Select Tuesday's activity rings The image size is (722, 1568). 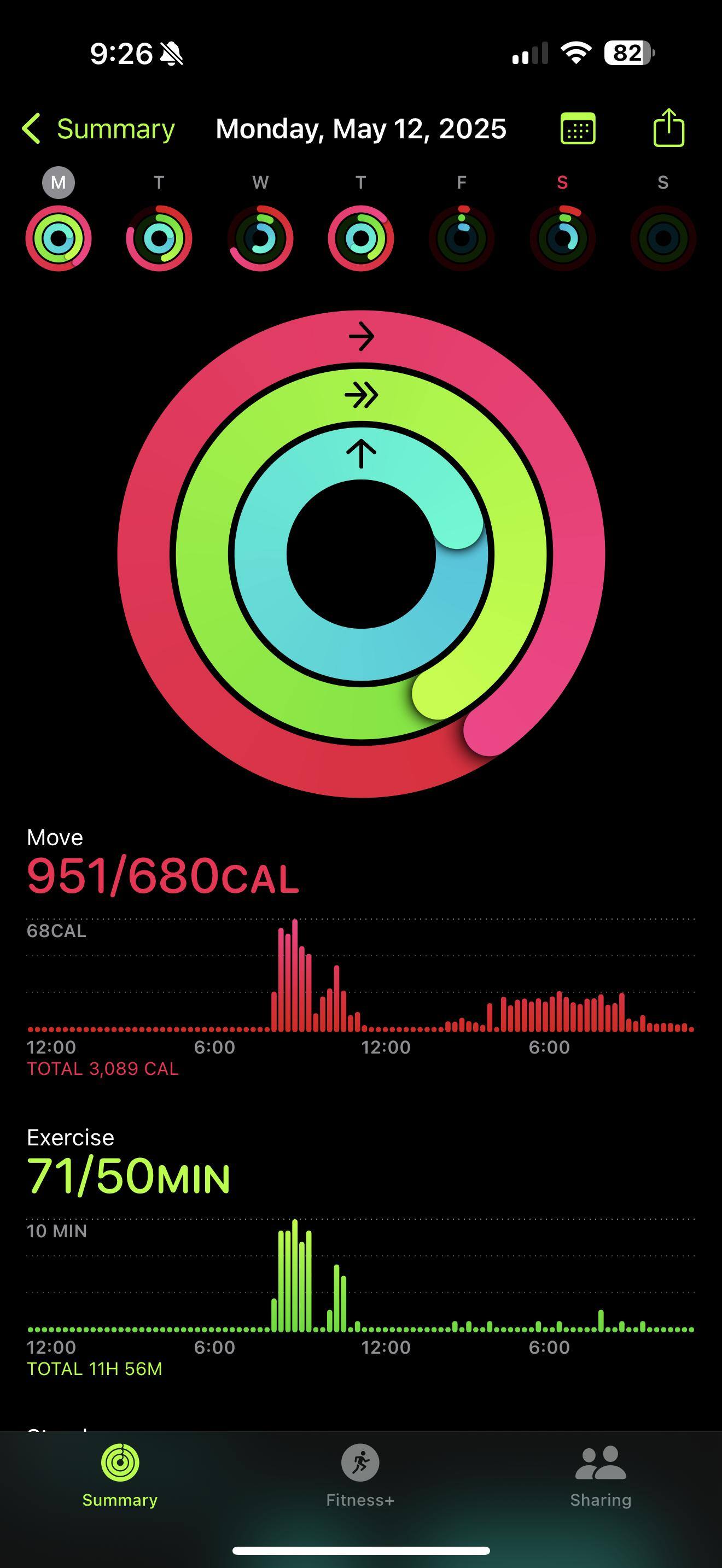pyautogui.click(x=159, y=237)
